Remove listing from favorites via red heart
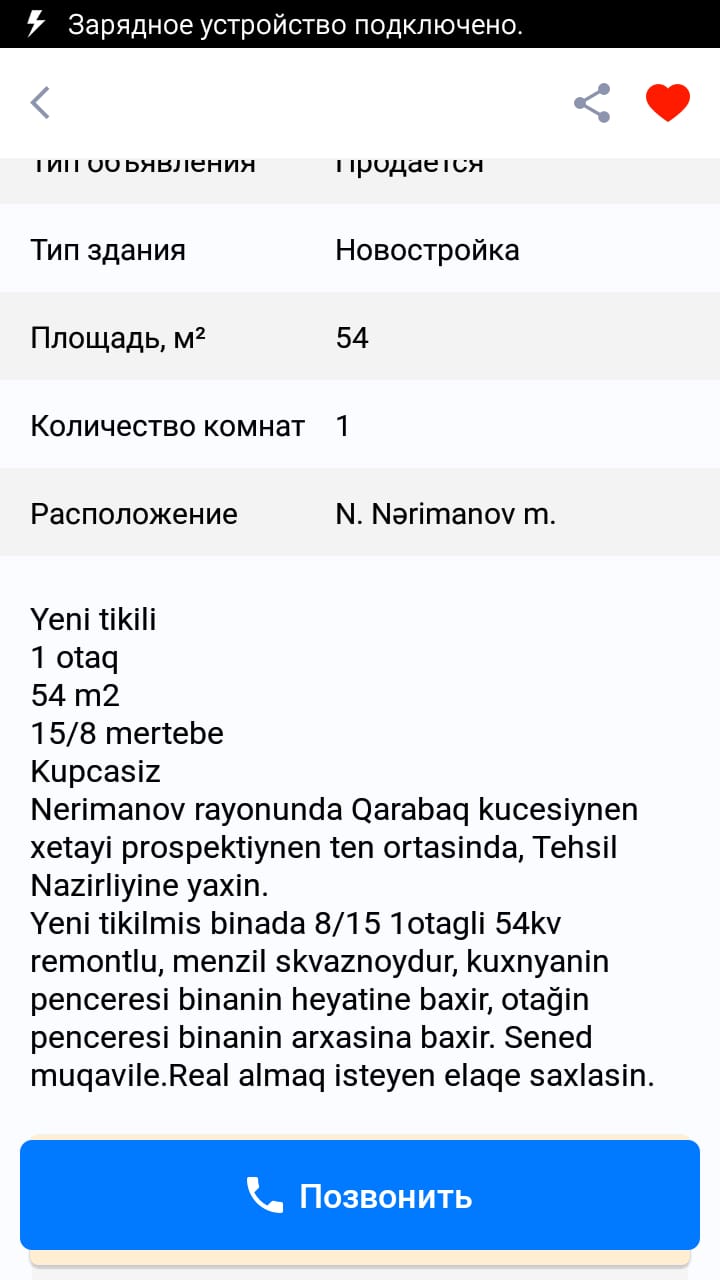This screenshot has height=1280, width=720. click(x=668, y=103)
